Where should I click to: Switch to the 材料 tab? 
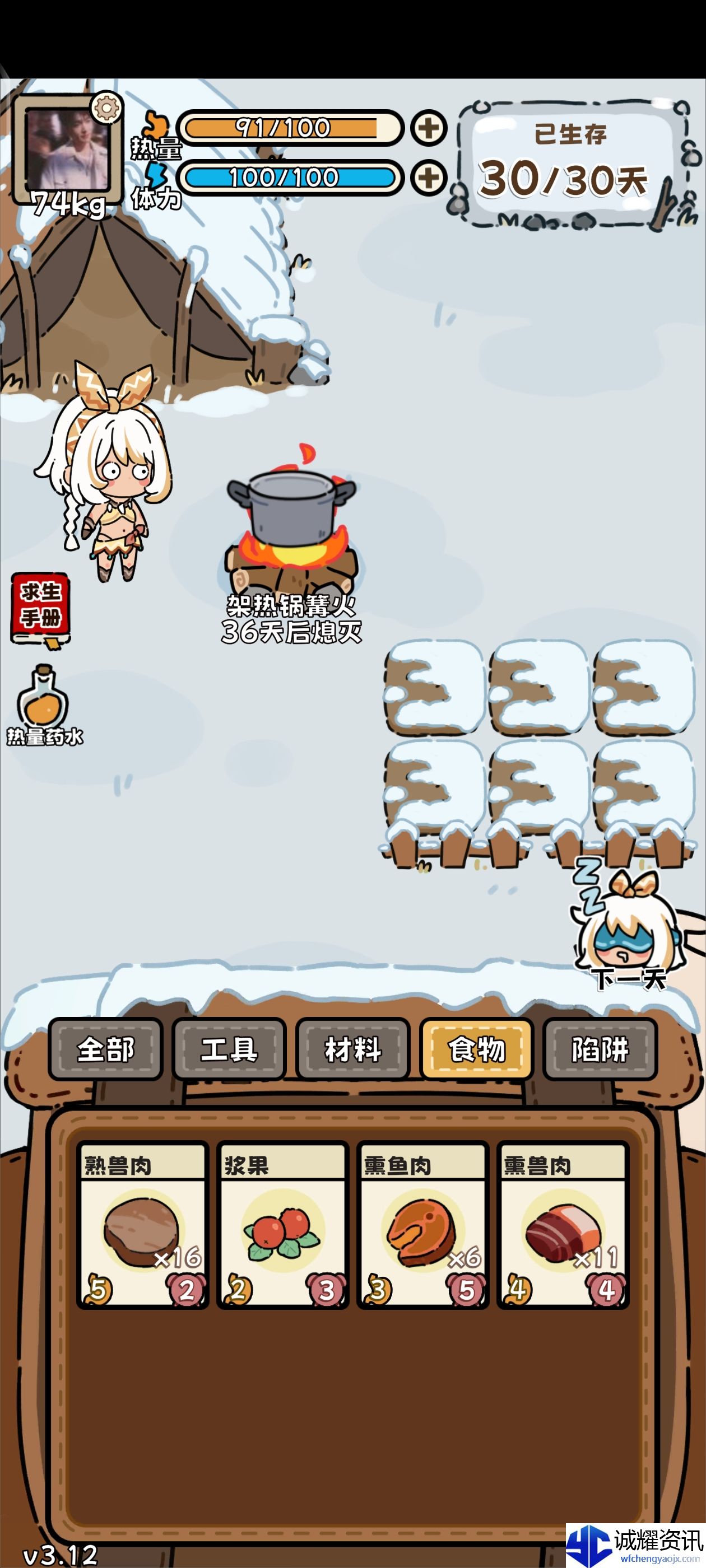[352, 1049]
